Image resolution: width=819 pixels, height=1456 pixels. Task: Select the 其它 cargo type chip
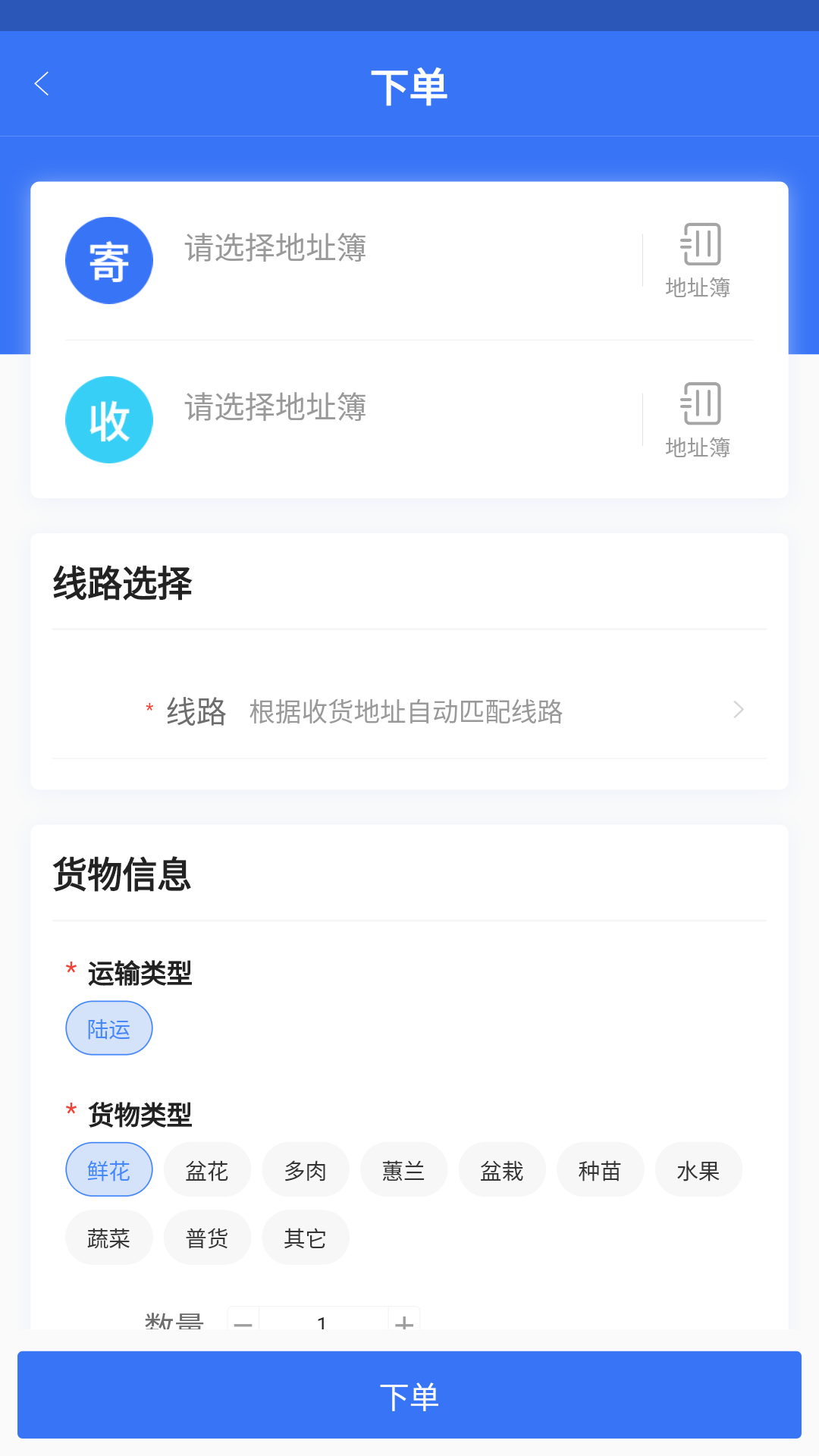click(x=305, y=1238)
